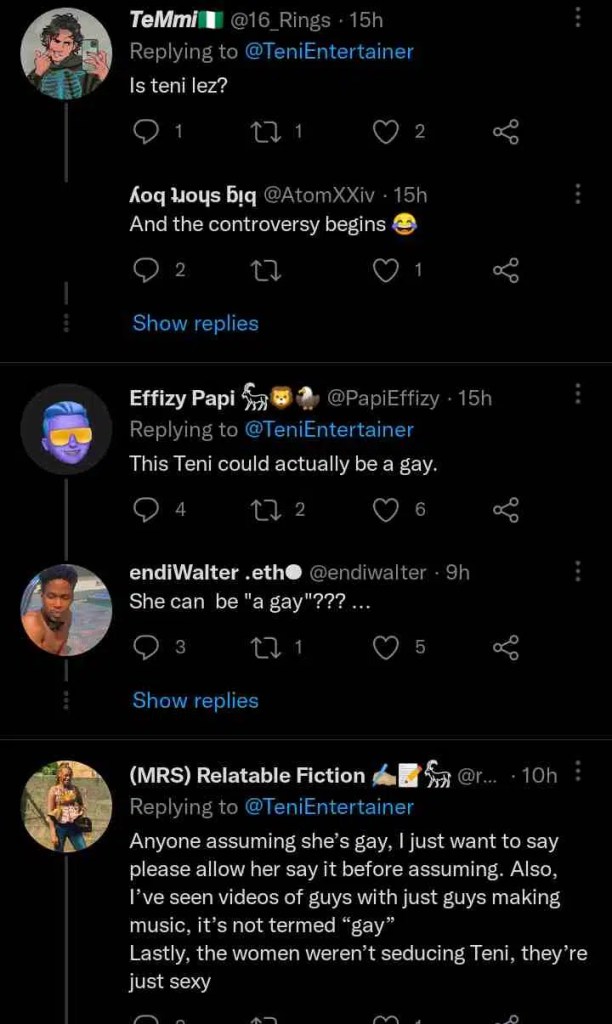This screenshot has height=1024, width=612.
Task: Open the Effizy Papi profile picture
Action: pos(66,430)
